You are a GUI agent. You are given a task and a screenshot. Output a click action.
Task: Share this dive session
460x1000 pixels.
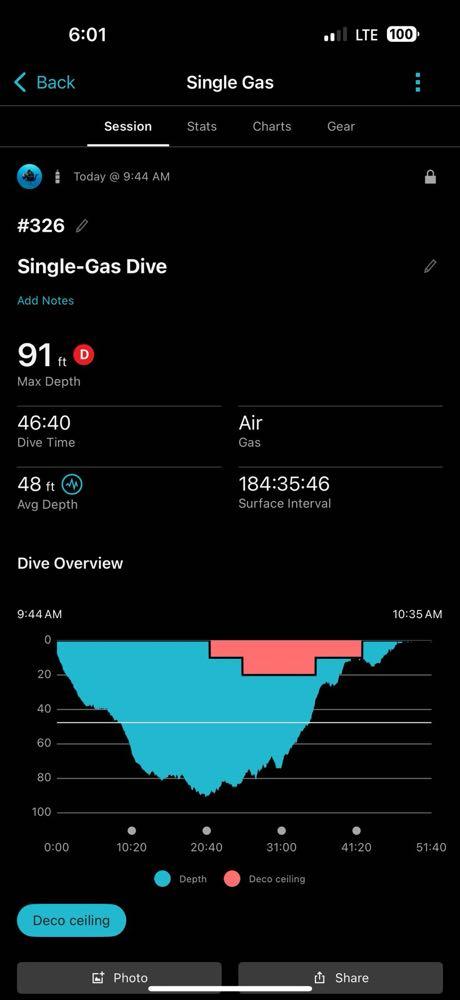pyautogui.click(x=341, y=978)
